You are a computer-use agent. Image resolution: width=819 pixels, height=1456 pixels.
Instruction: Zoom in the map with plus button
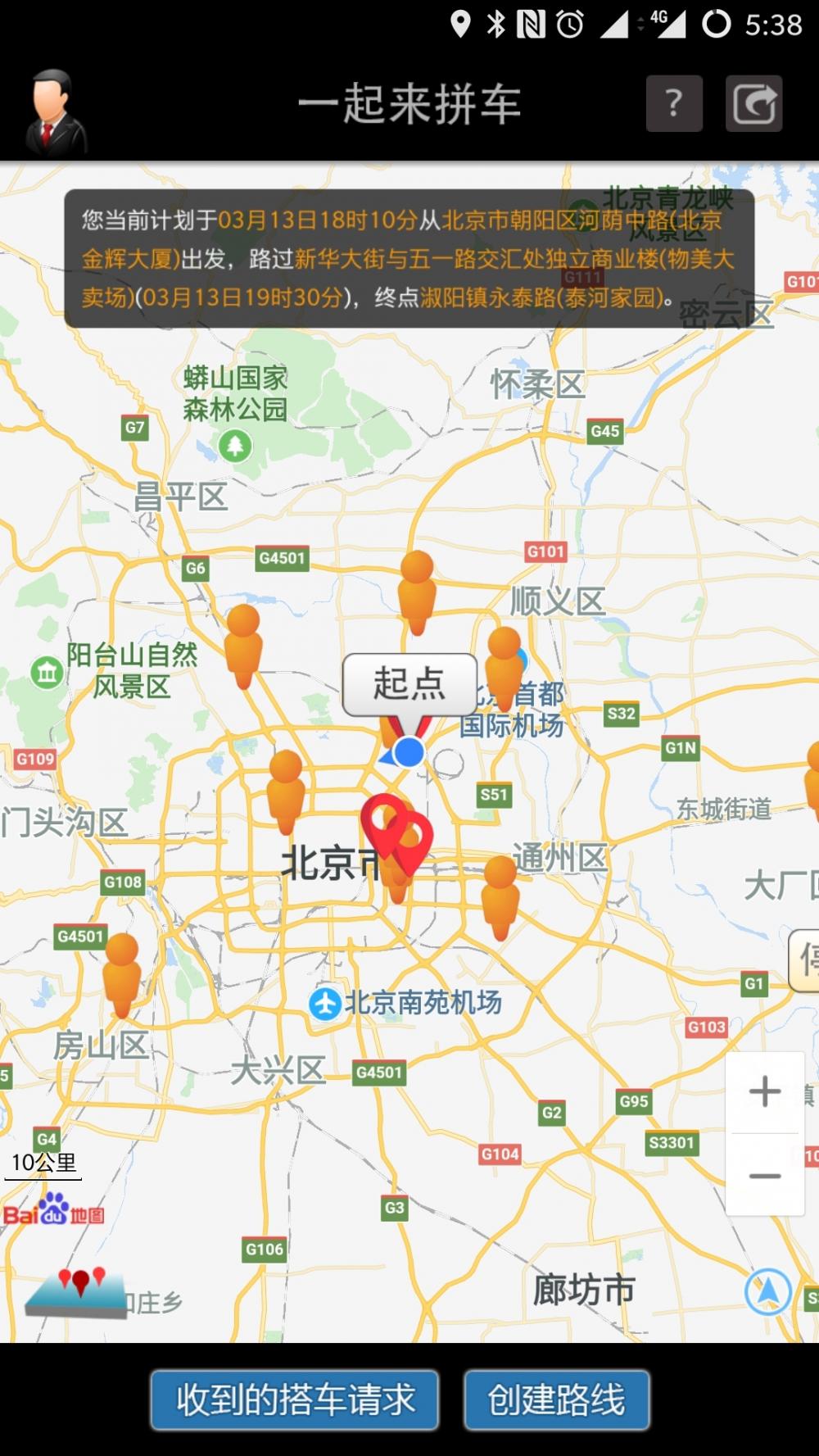click(765, 1092)
